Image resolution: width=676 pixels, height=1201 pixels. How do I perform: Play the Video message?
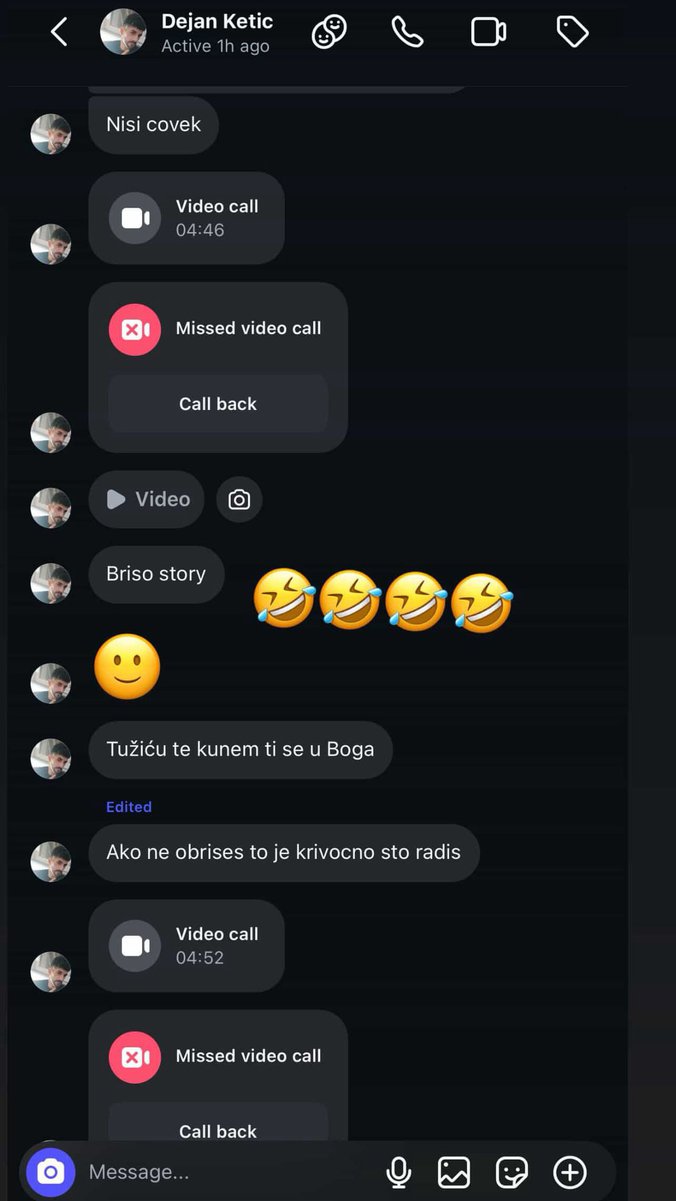point(147,499)
